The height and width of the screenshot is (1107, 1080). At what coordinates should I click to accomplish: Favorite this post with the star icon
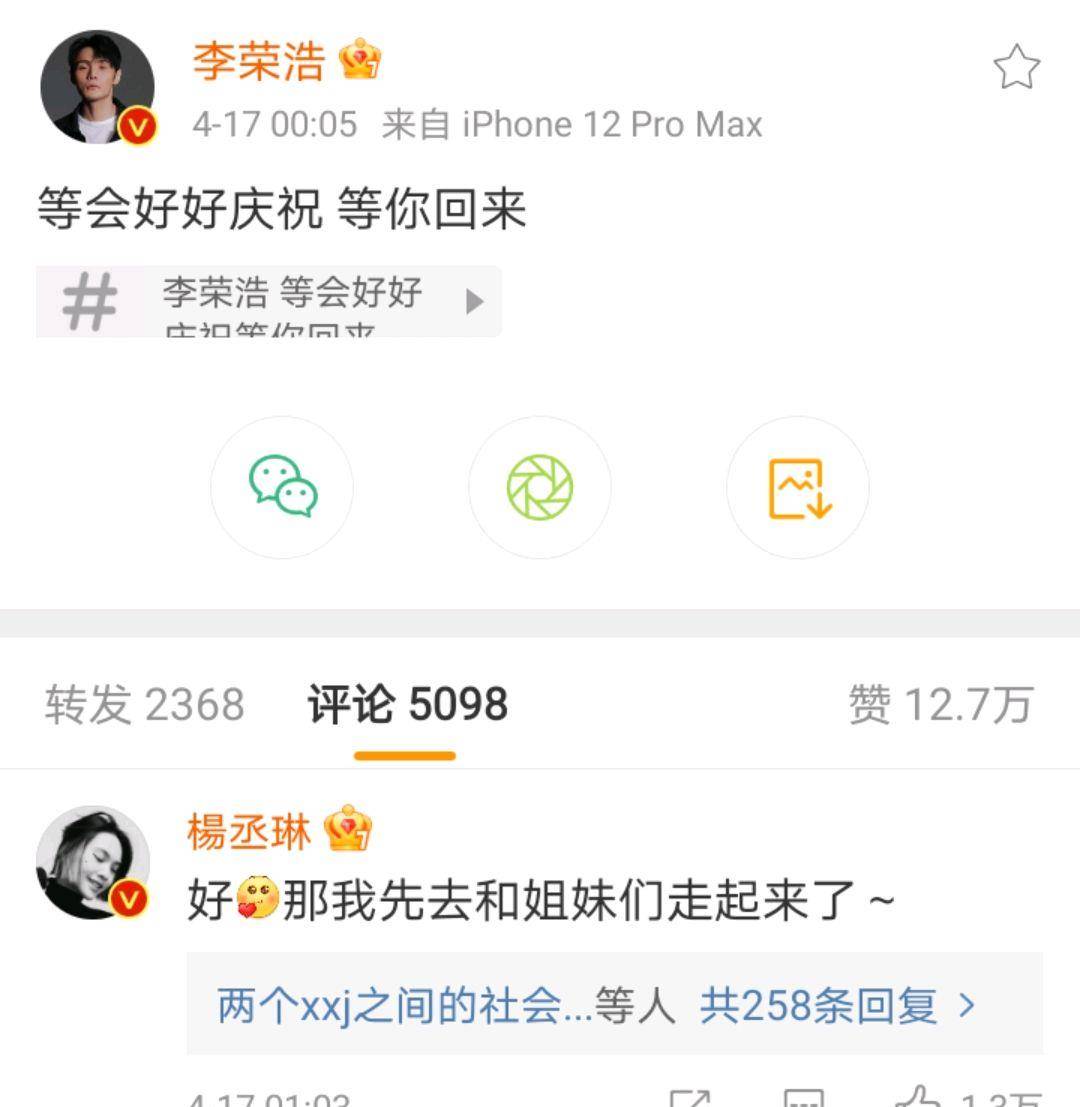(x=1016, y=68)
